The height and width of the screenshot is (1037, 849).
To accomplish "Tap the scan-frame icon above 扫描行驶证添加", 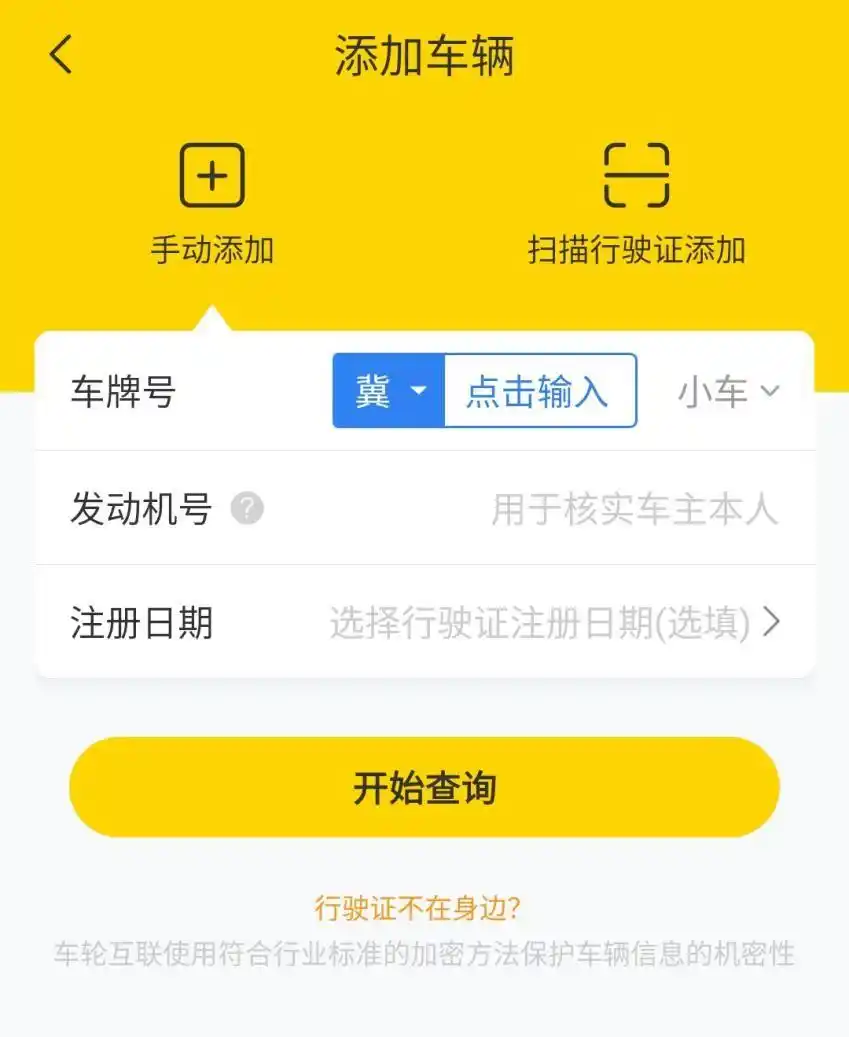I will pos(637,175).
